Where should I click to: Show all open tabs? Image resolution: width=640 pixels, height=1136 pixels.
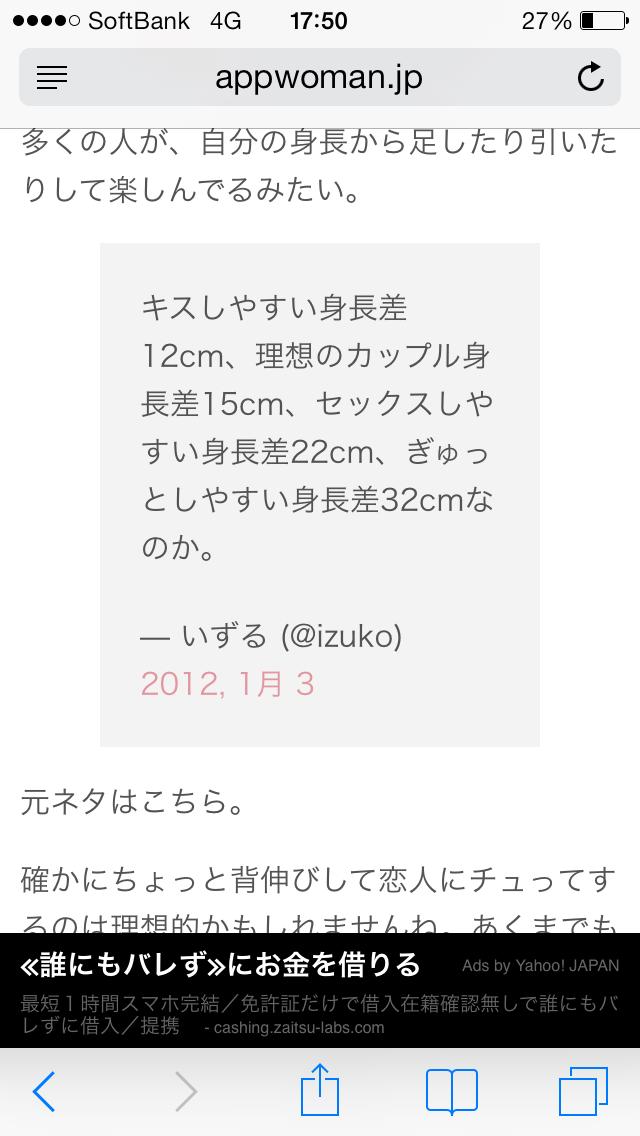tap(583, 1091)
